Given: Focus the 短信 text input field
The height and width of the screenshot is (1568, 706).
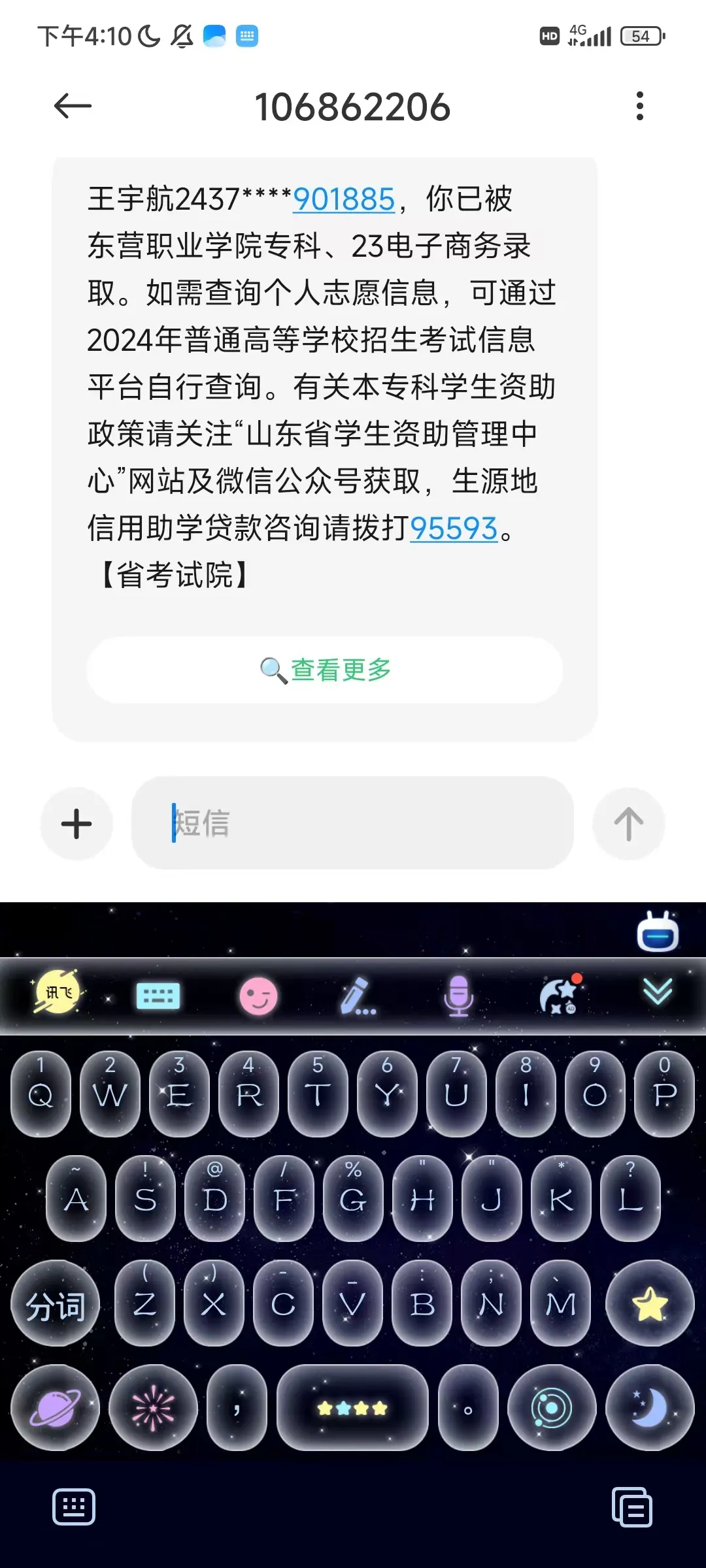Looking at the screenshot, I should pos(353,823).
